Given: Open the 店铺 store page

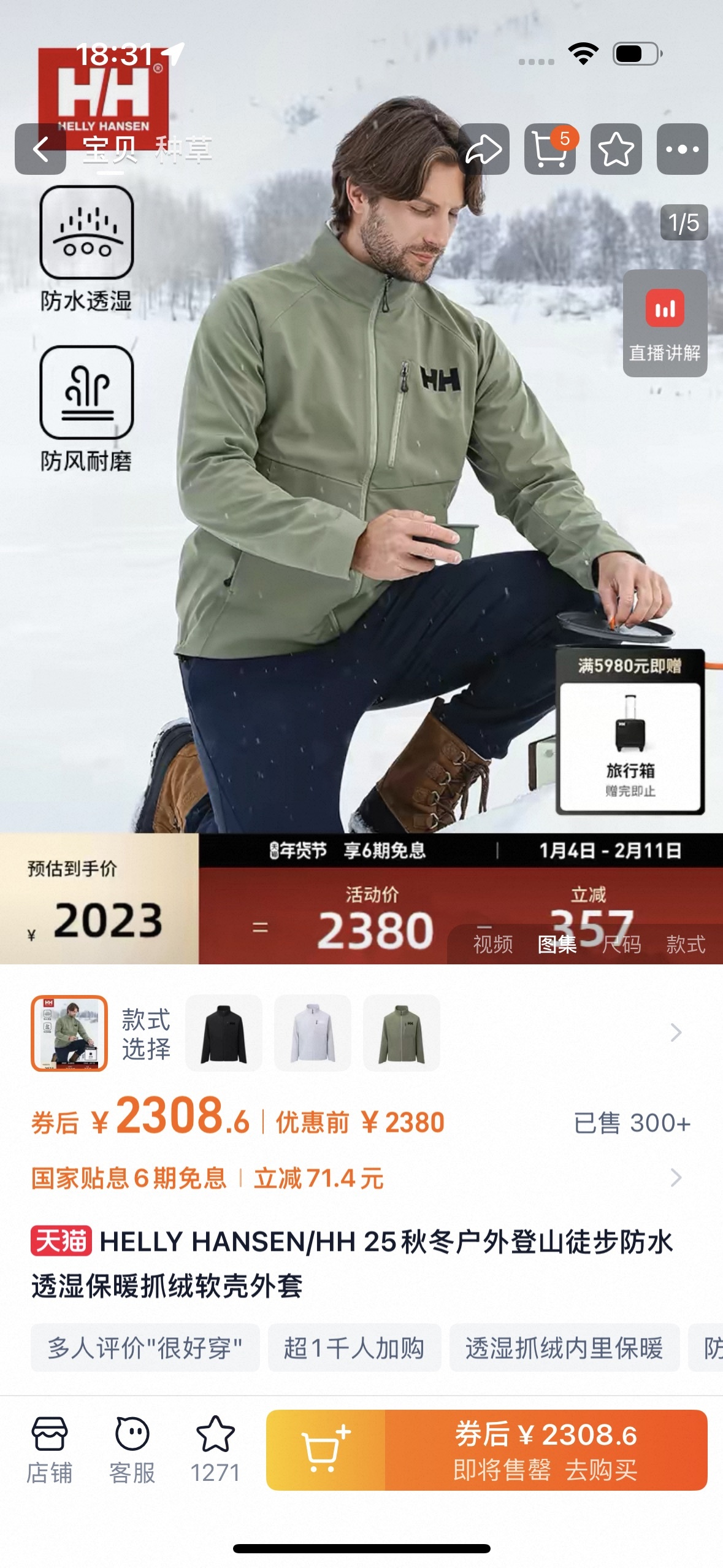Looking at the screenshot, I should (x=50, y=1450).
